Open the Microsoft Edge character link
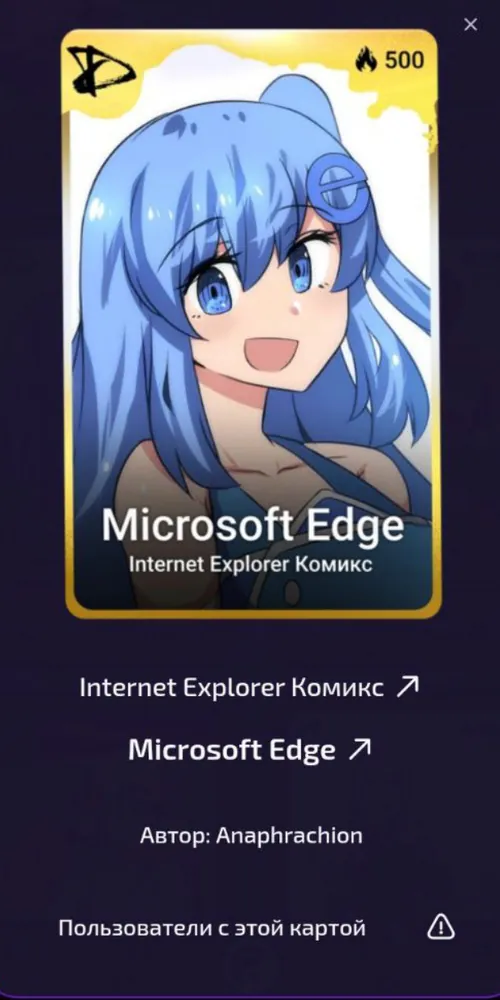Screen dimensions: 500x1000 [x=249, y=750]
